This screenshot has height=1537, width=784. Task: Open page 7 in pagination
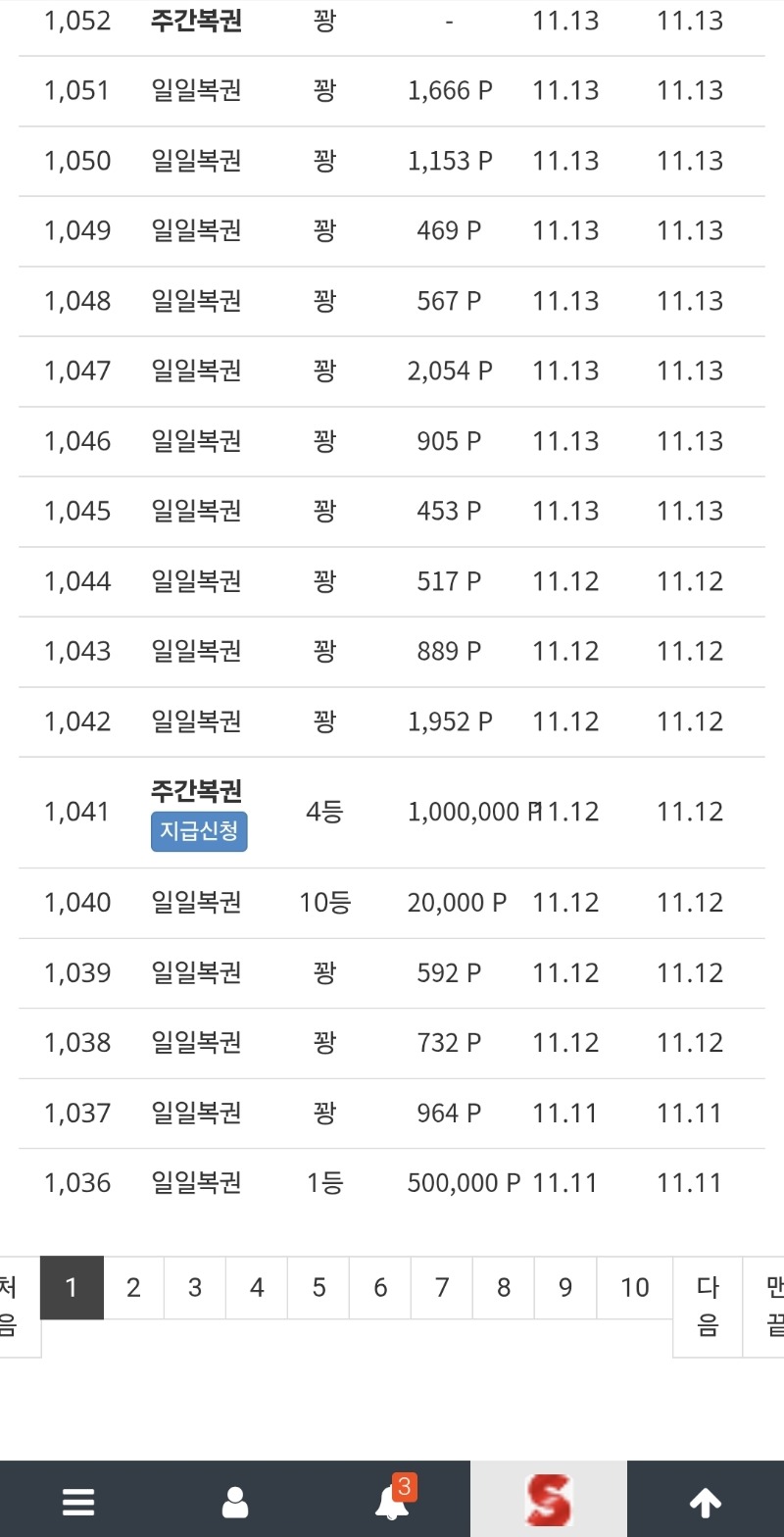click(x=441, y=1287)
